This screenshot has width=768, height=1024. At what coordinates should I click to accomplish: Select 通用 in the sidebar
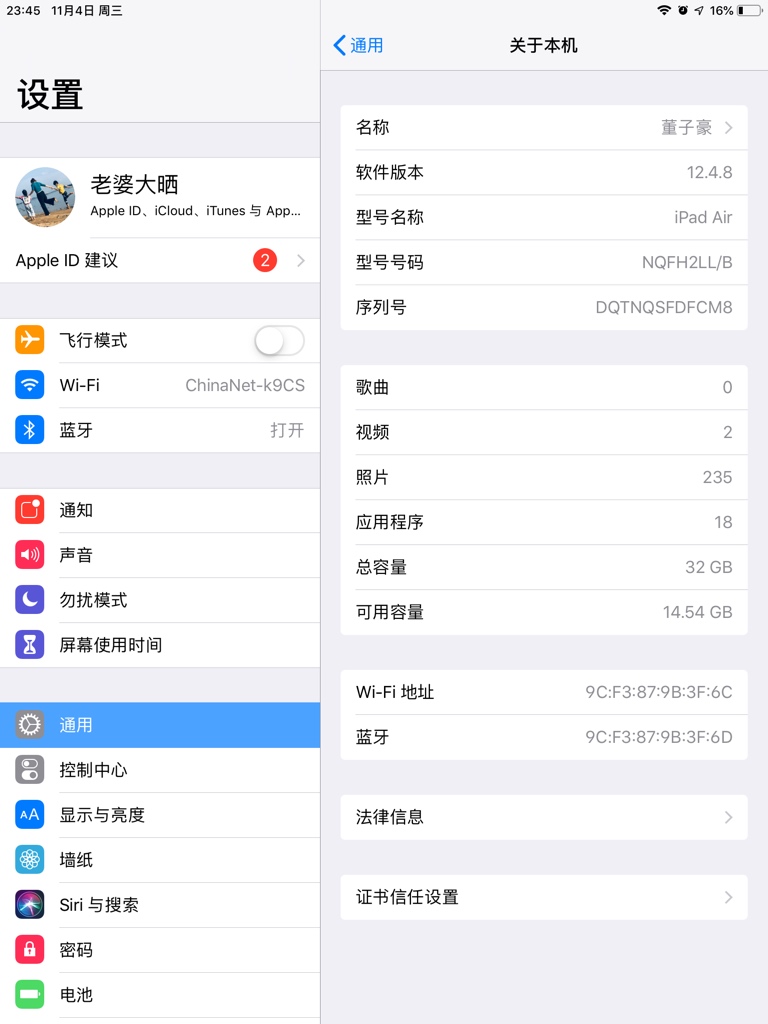coord(160,725)
